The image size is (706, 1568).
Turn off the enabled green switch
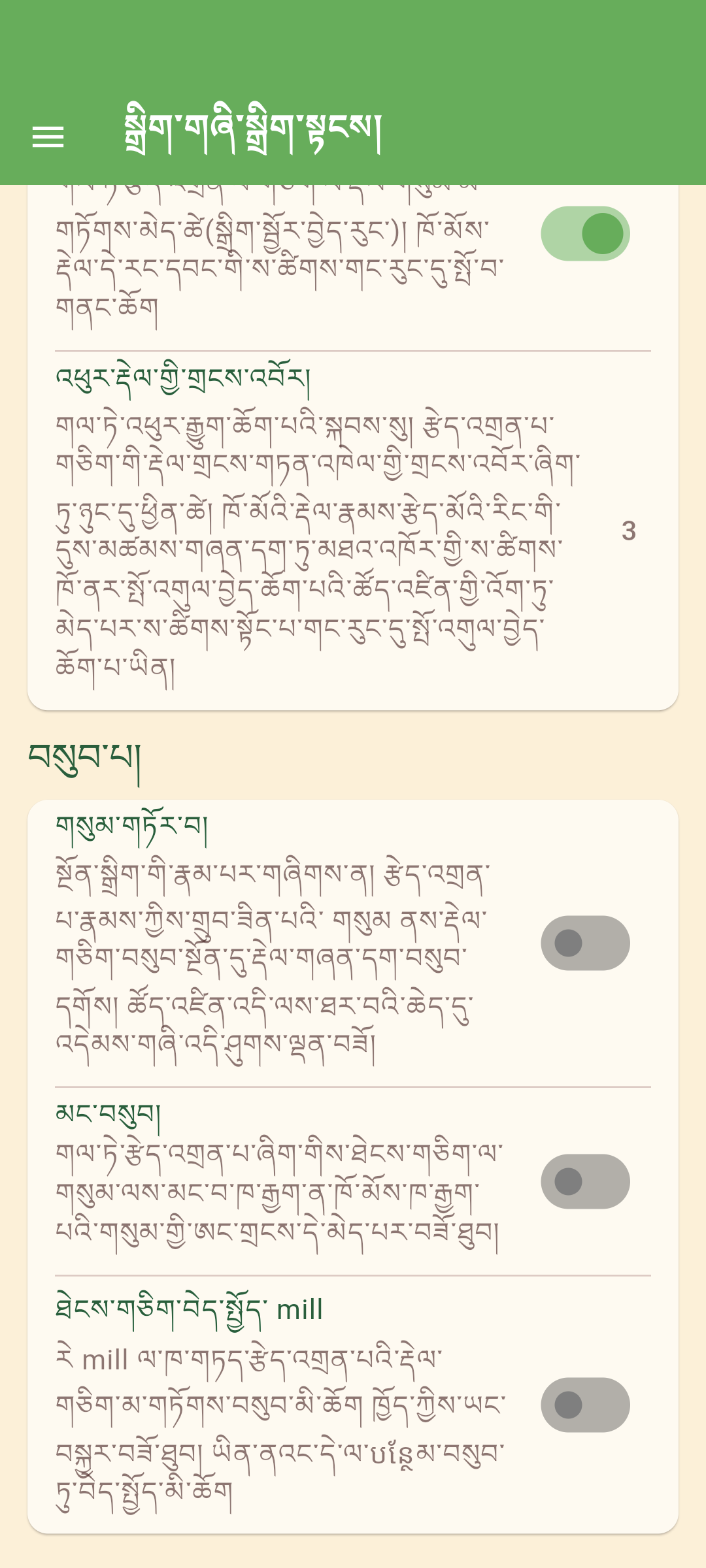tap(585, 234)
